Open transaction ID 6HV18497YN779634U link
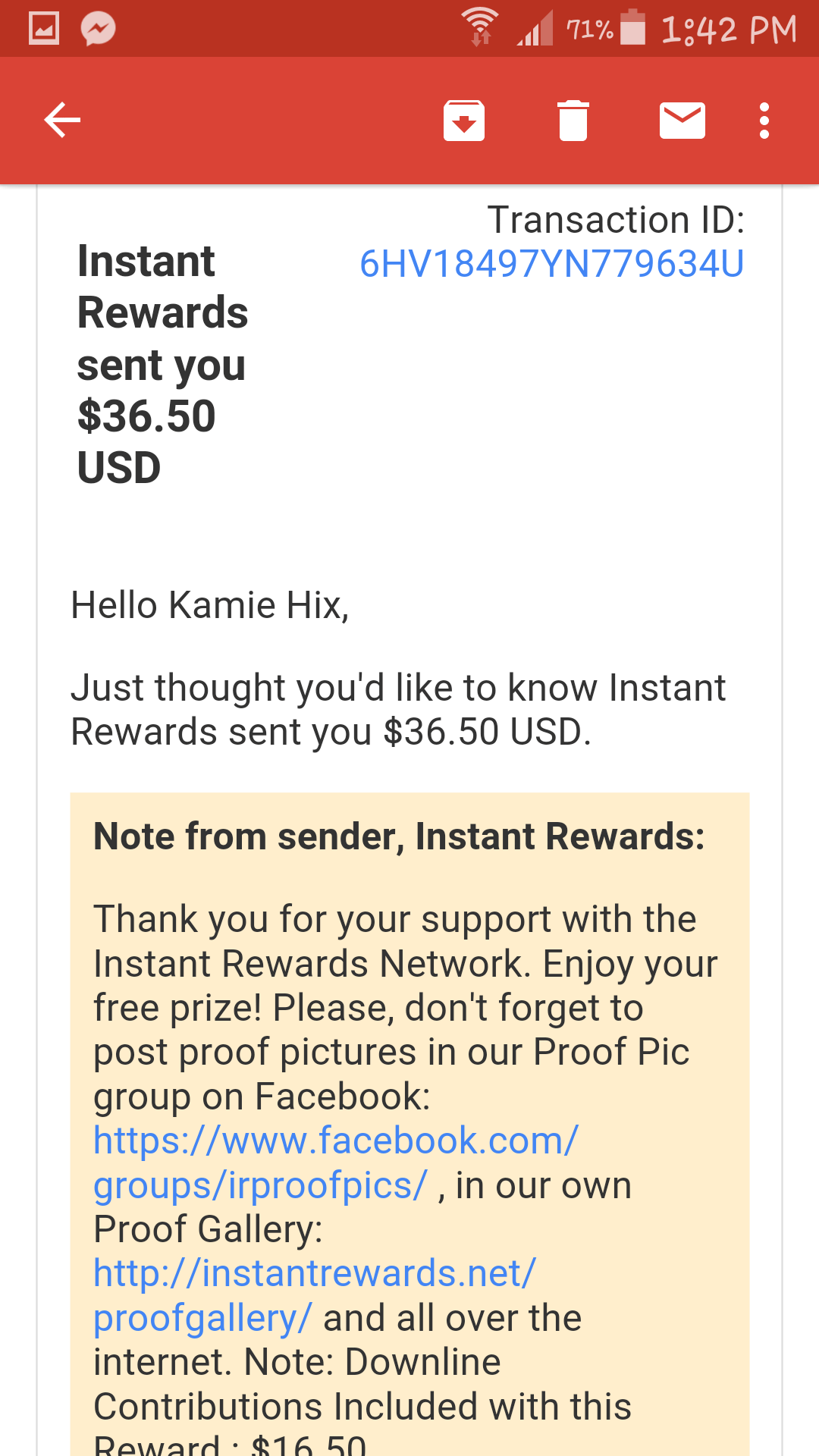819x1456 pixels. coord(551,264)
